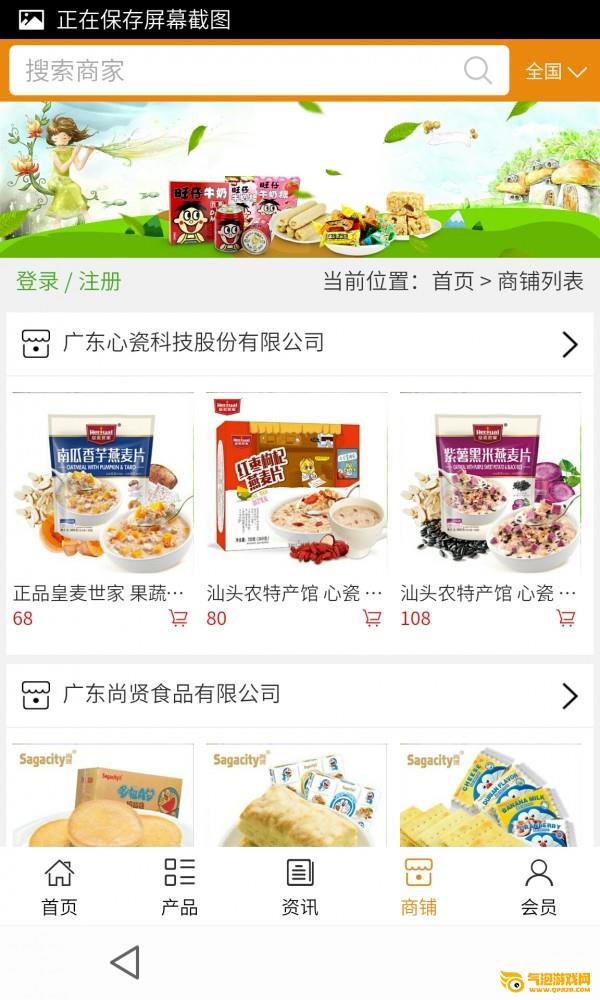Tap the magnifier search icon
The width and height of the screenshot is (600, 1000).
(478, 70)
